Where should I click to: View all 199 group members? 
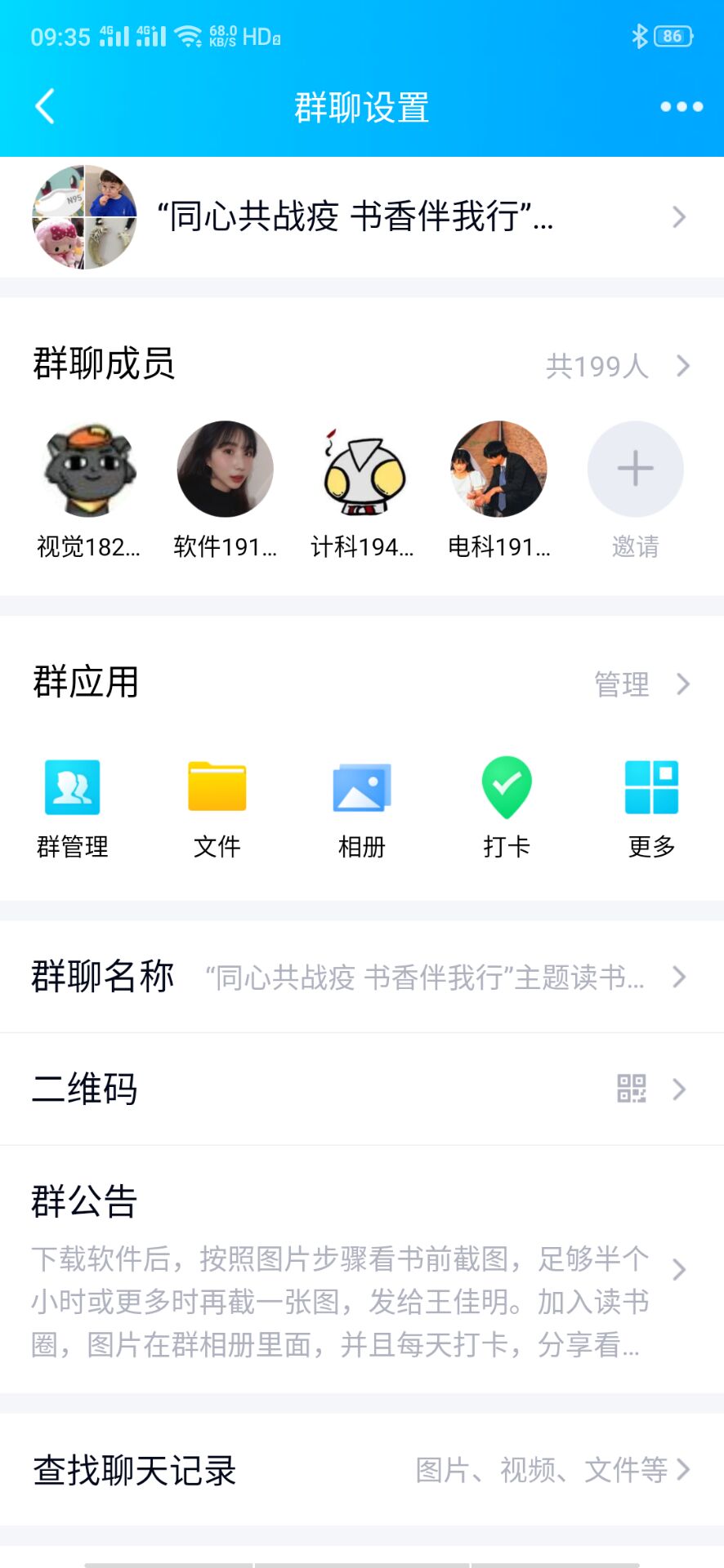617,366
